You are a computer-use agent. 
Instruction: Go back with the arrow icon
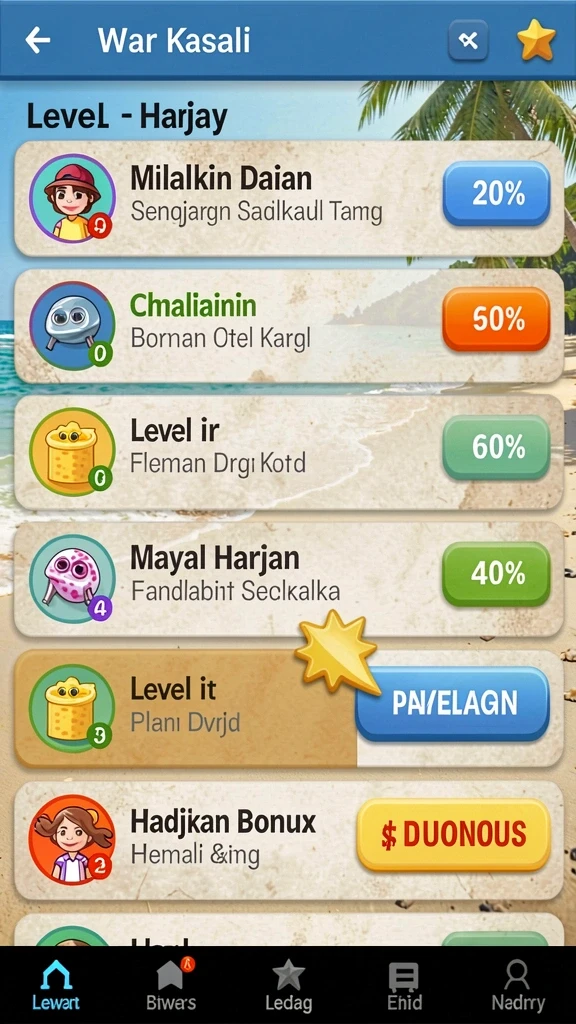38,40
